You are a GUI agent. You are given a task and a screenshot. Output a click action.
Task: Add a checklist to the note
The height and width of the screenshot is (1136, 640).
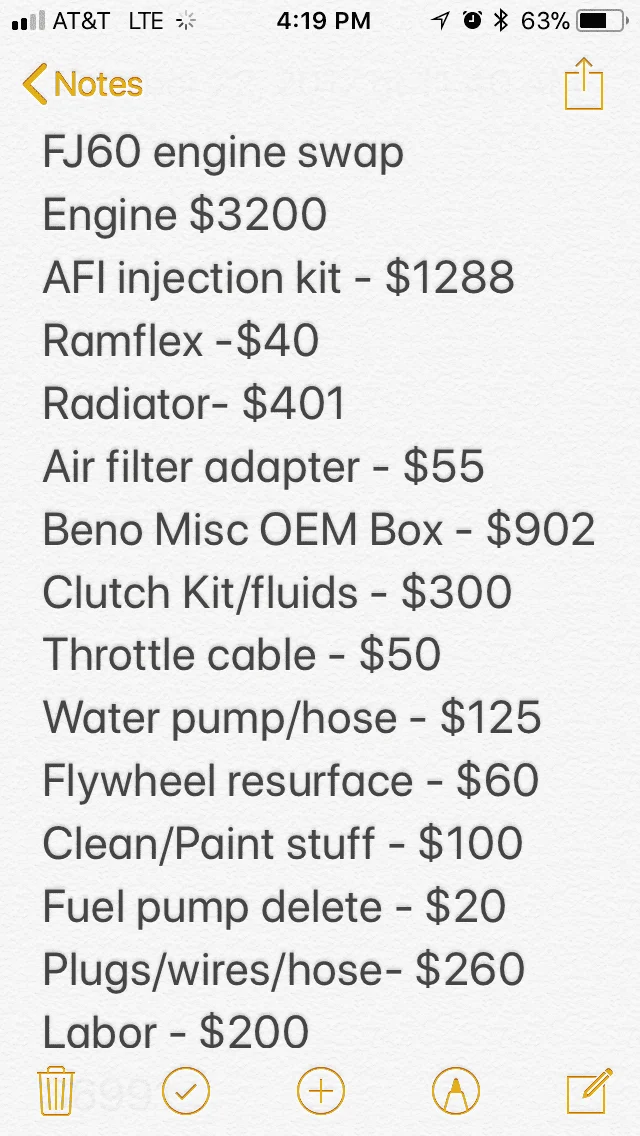(186, 1090)
